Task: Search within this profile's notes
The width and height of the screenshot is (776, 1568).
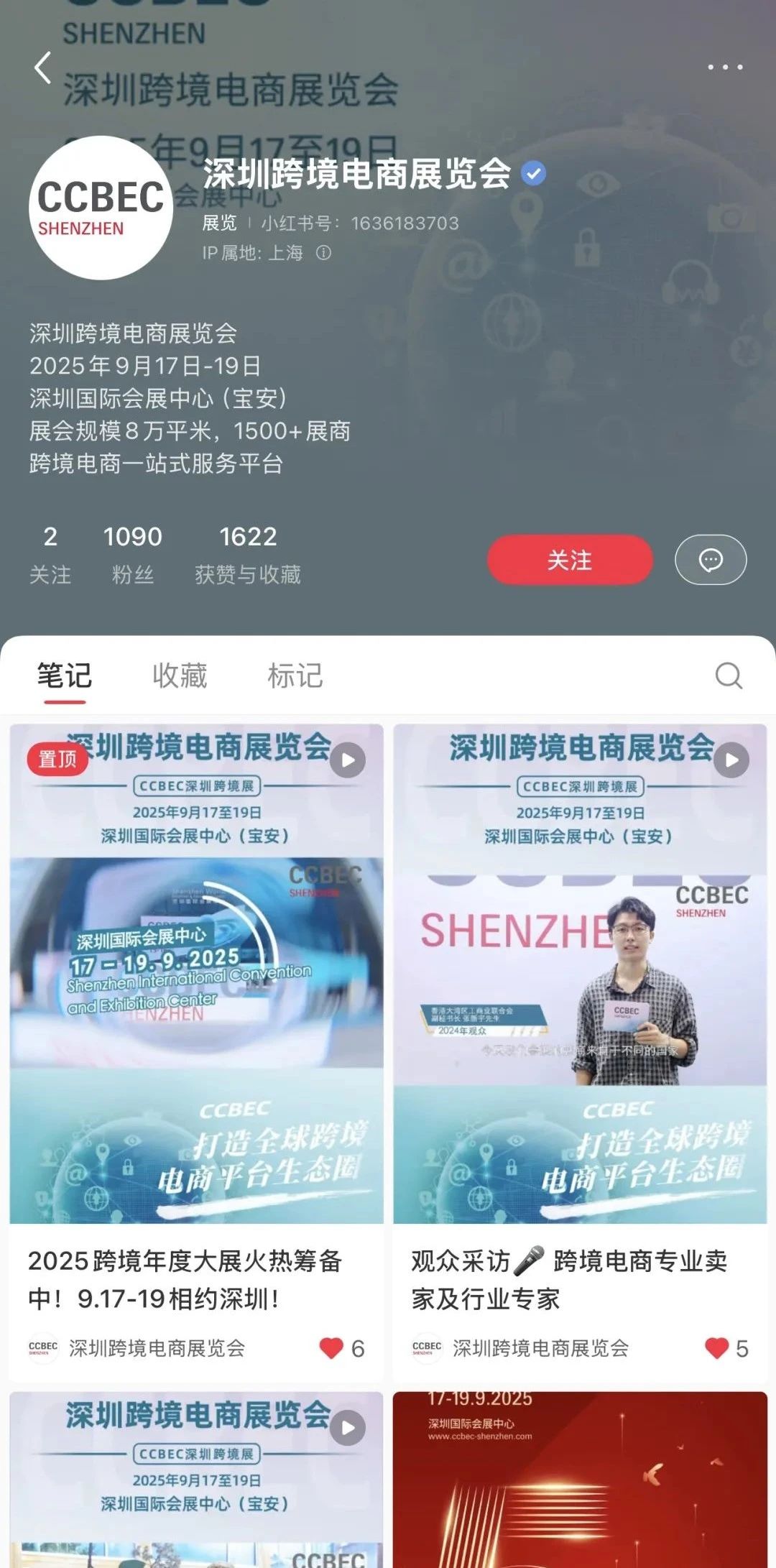Action: (729, 675)
